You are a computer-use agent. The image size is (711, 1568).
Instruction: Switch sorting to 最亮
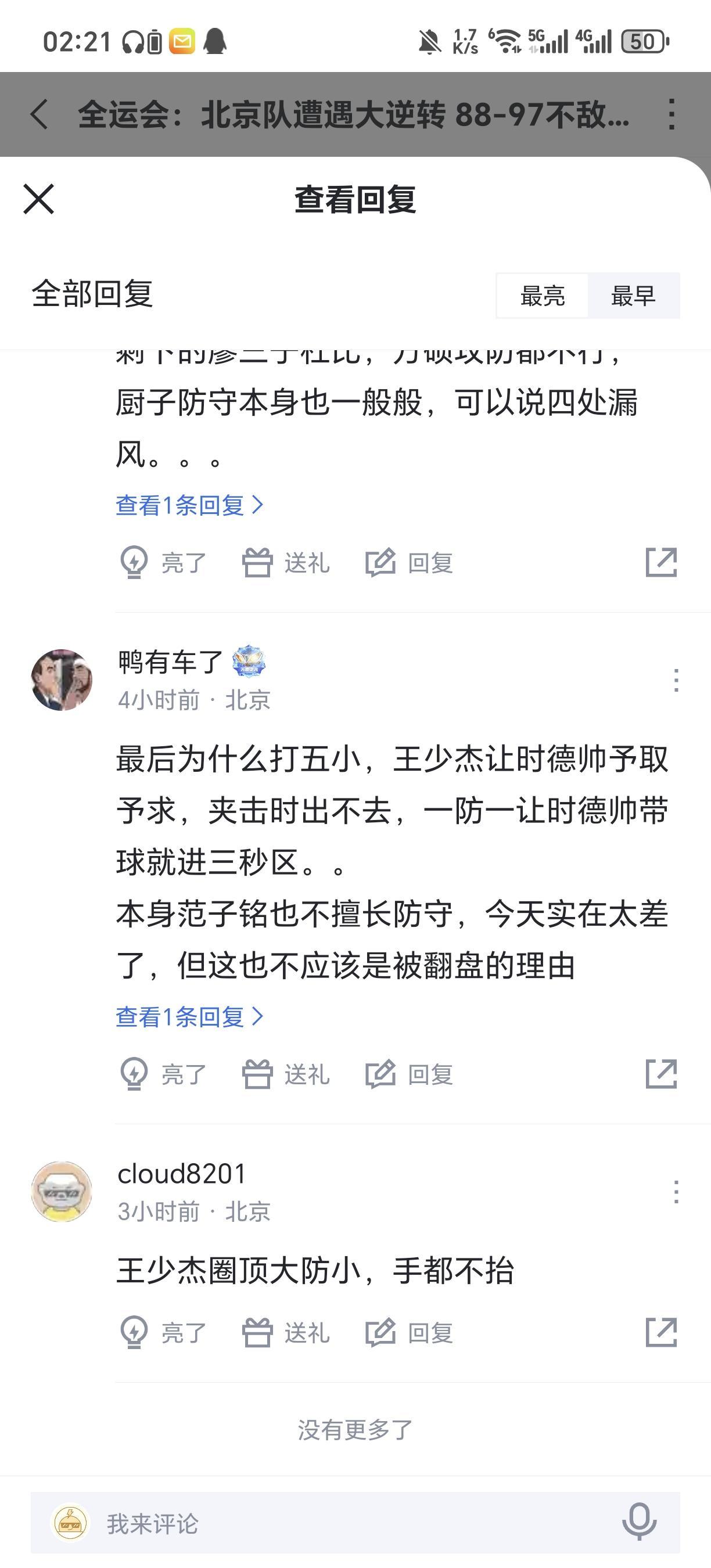(x=543, y=296)
